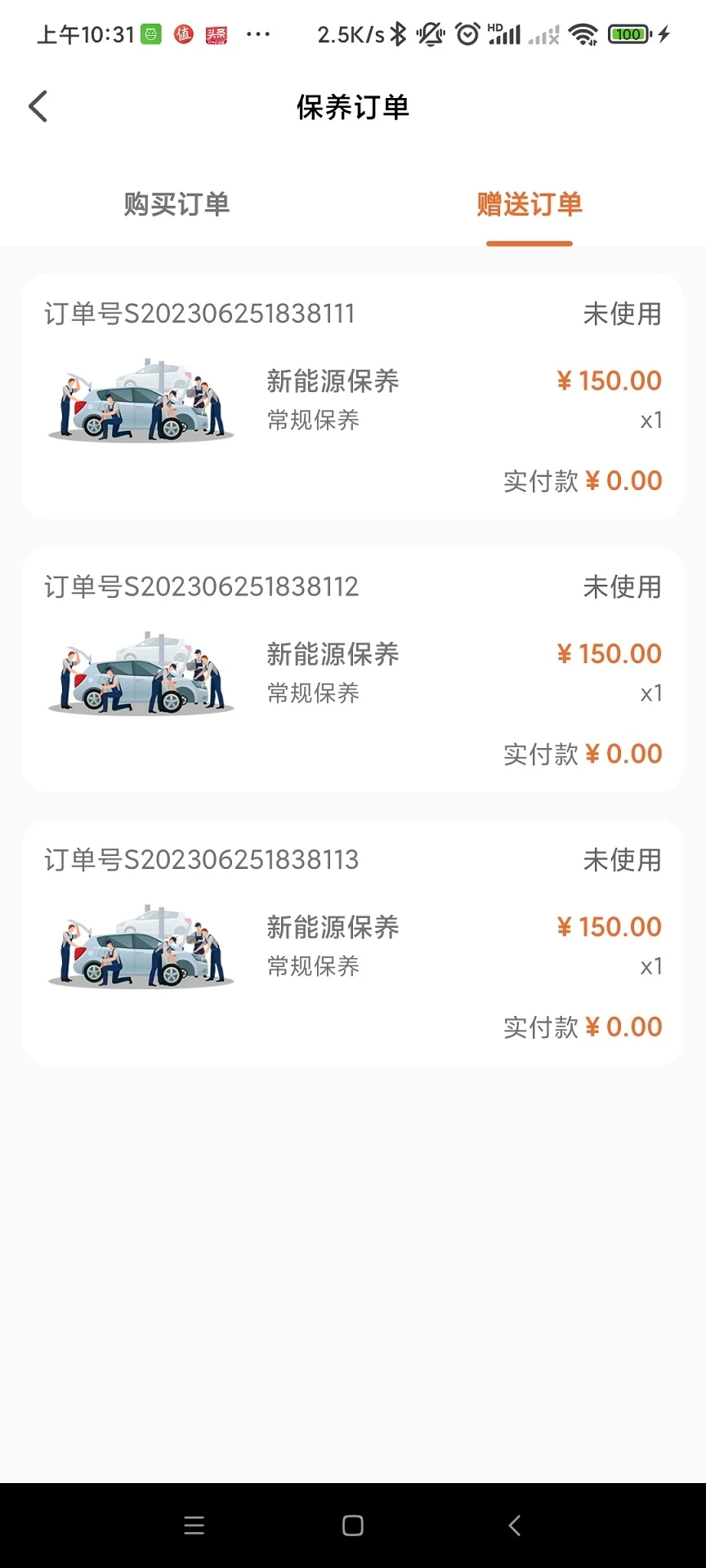Tap the car image on order S202306251838112
This screenshot has height=1568, width=706.
click(141, 673)
